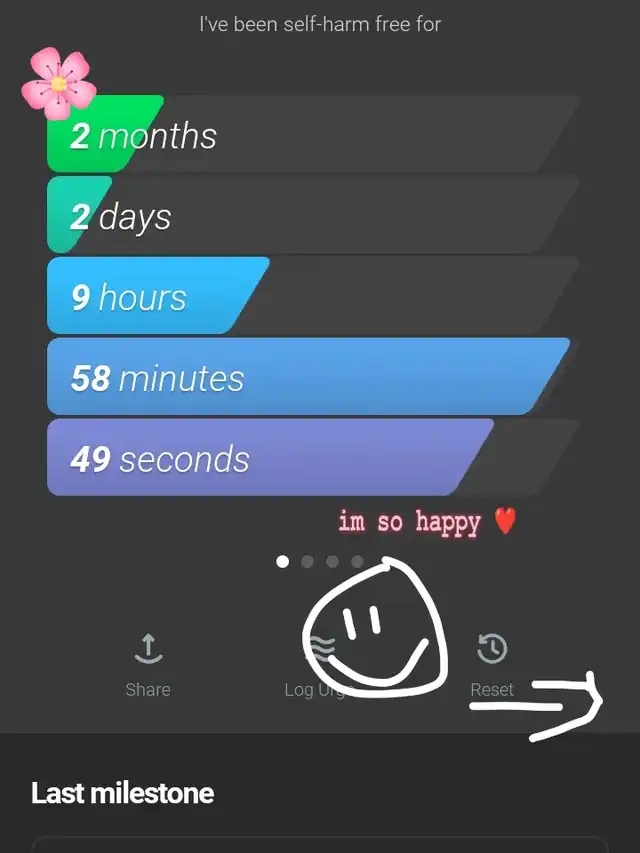The width and height of the screenshot is (640, 853).
Task: Select the second page indicator dot
Action: tap(307, 561)
